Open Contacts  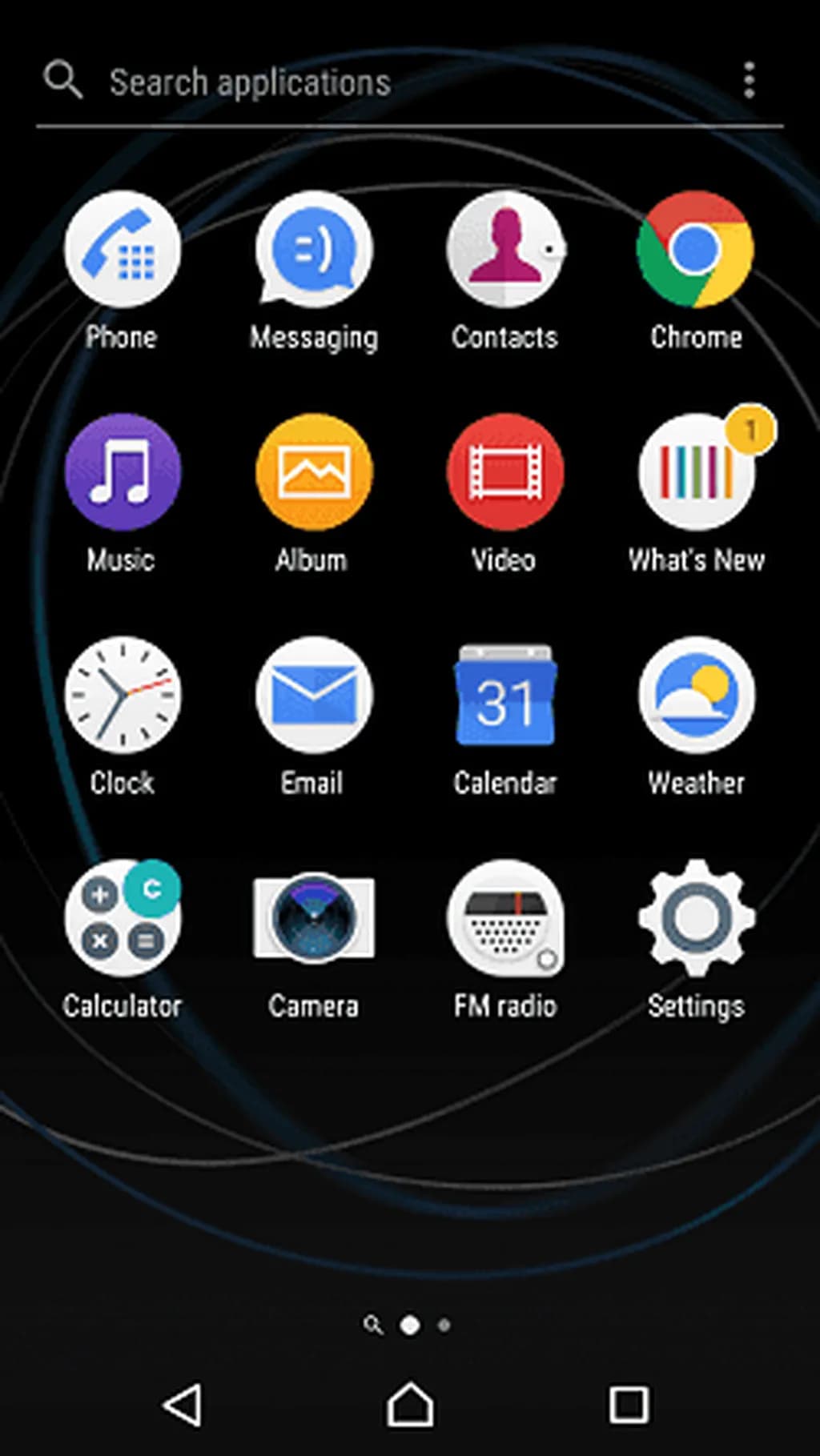point(504,250)
